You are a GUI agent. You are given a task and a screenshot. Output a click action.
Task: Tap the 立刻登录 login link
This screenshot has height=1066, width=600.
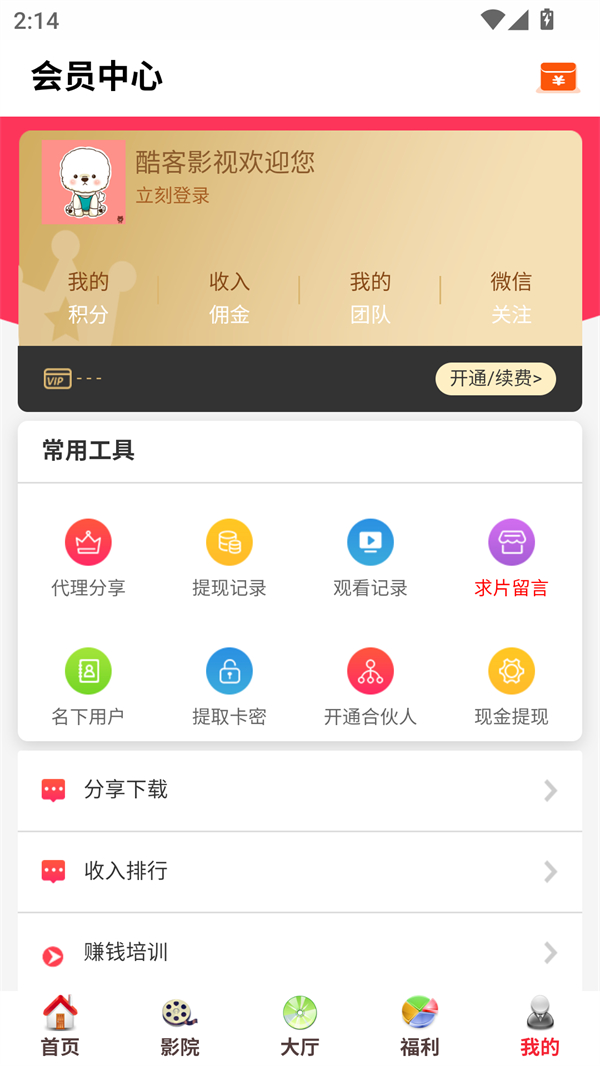(x=173, y=196)
